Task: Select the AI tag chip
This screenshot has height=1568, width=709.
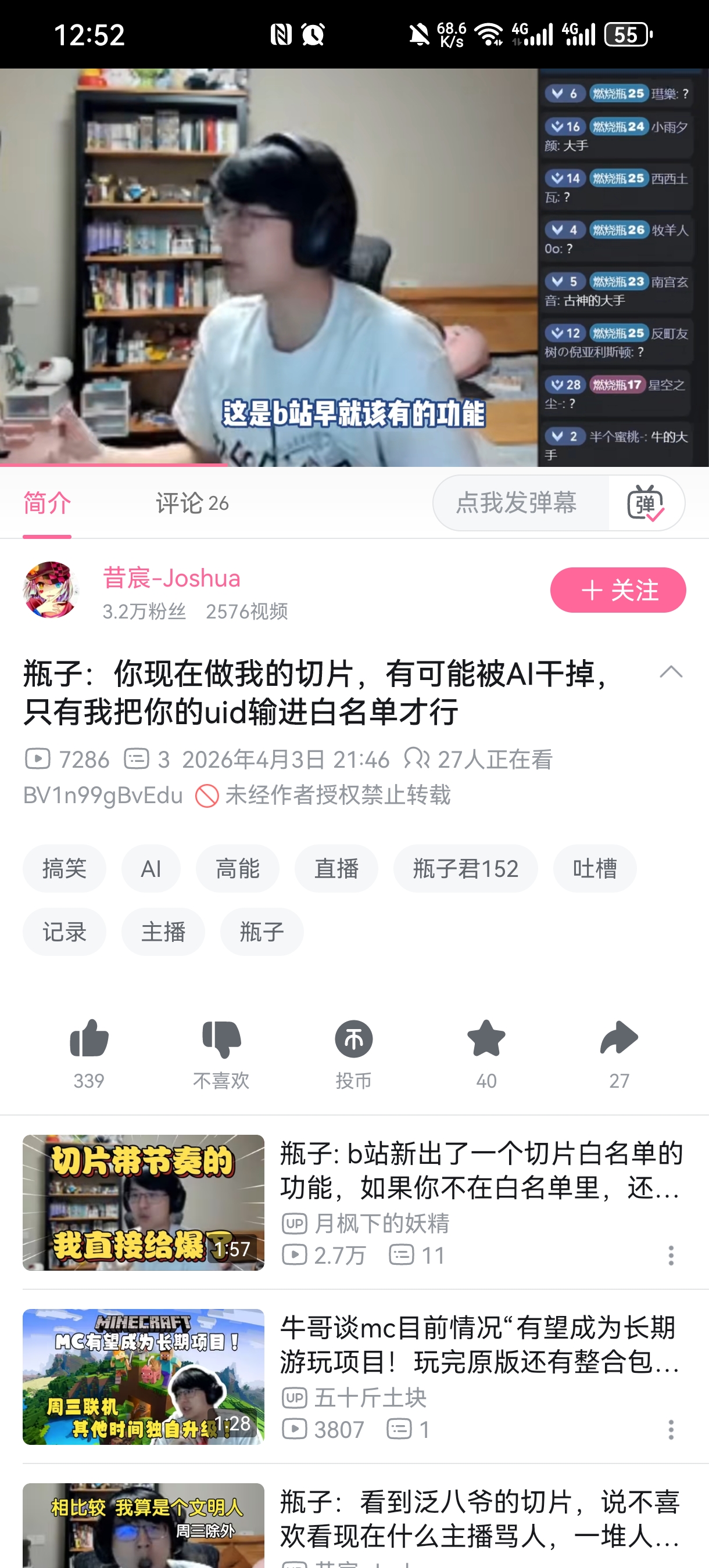Action: [x=151, y=869]
